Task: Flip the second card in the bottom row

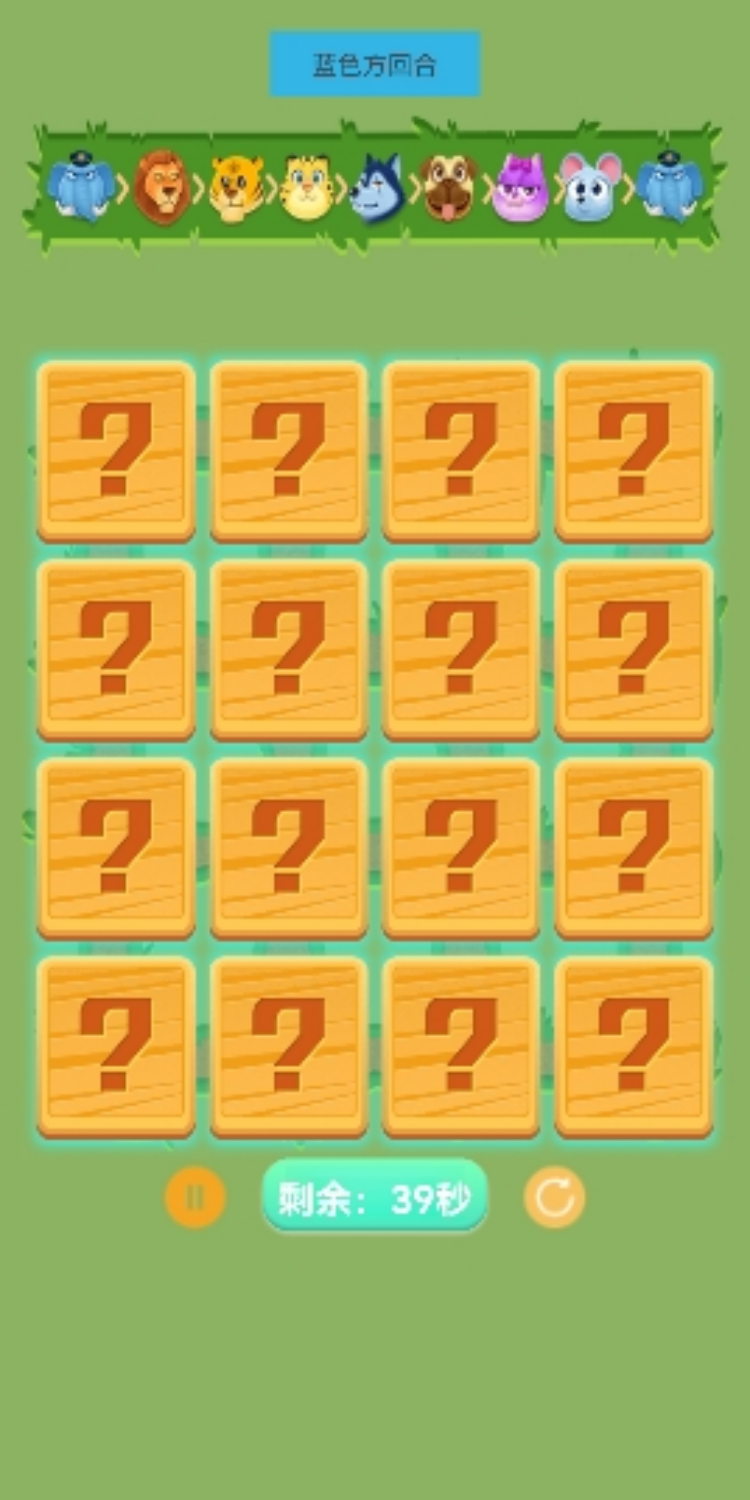Action: pyautogui.click(x=289, y=1045)
